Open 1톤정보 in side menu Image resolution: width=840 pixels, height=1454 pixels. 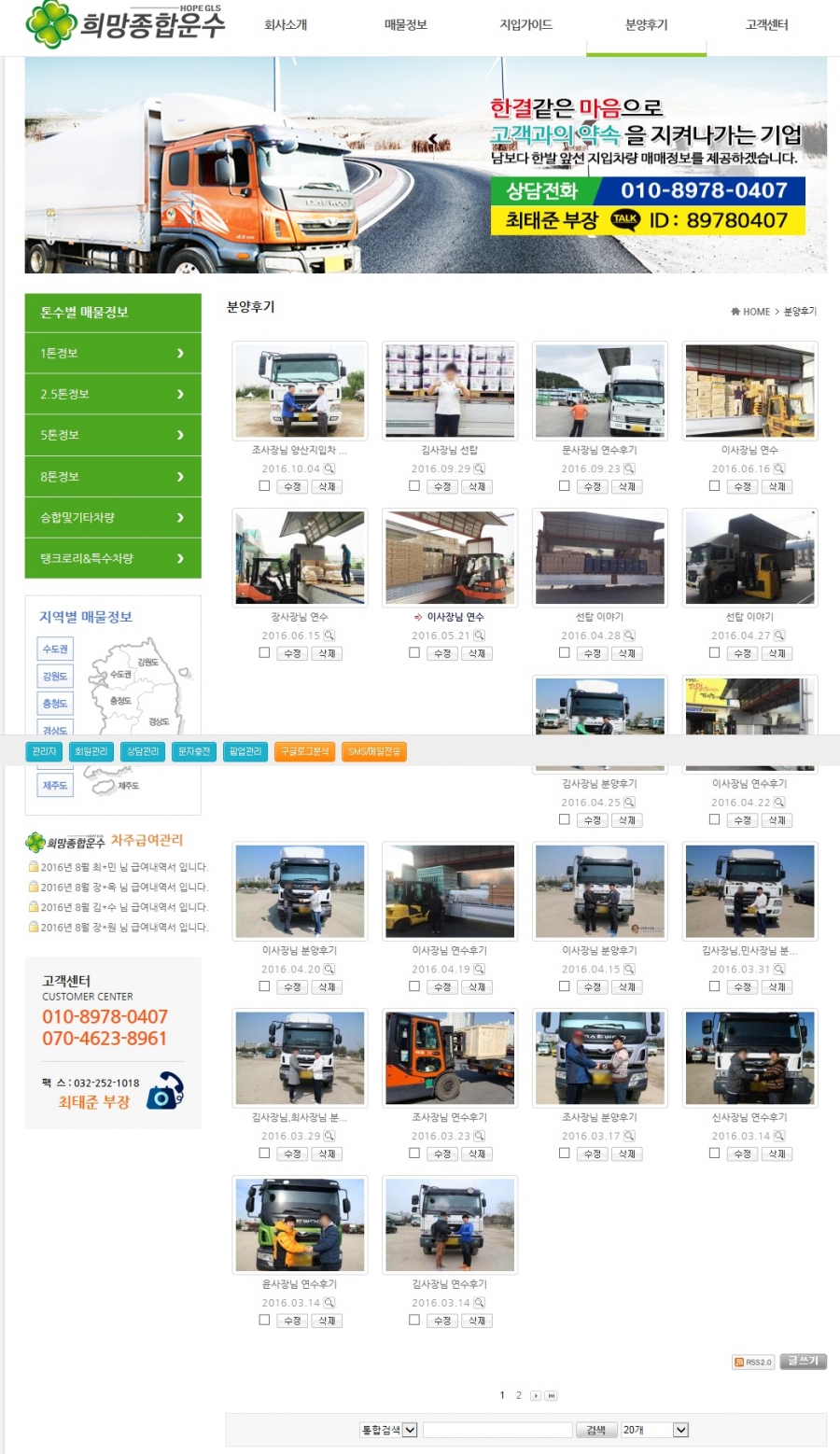[x=113, y=354]
